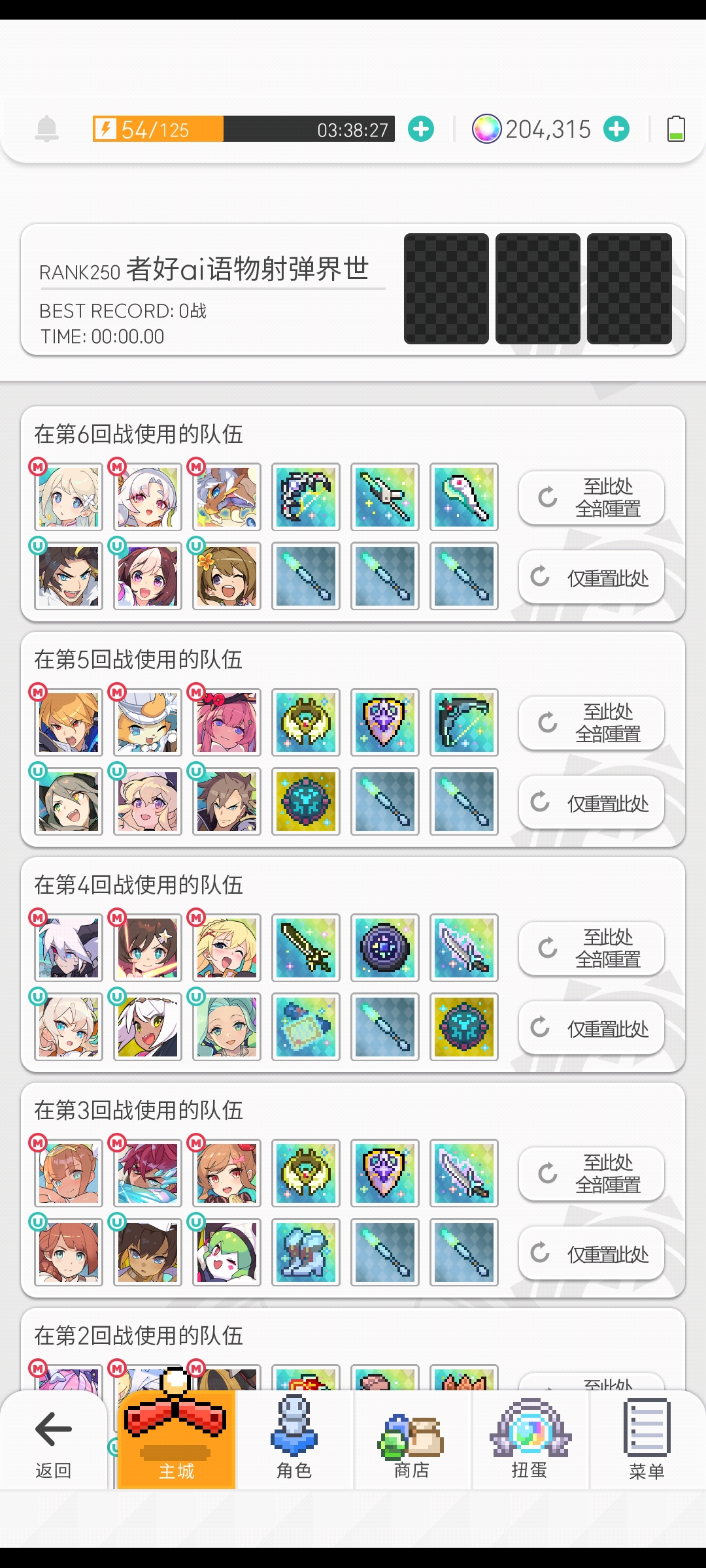Viewport: 706px width, 1568px height.
Task: Switch to the 主城 tab
Action: (176, 1441)
